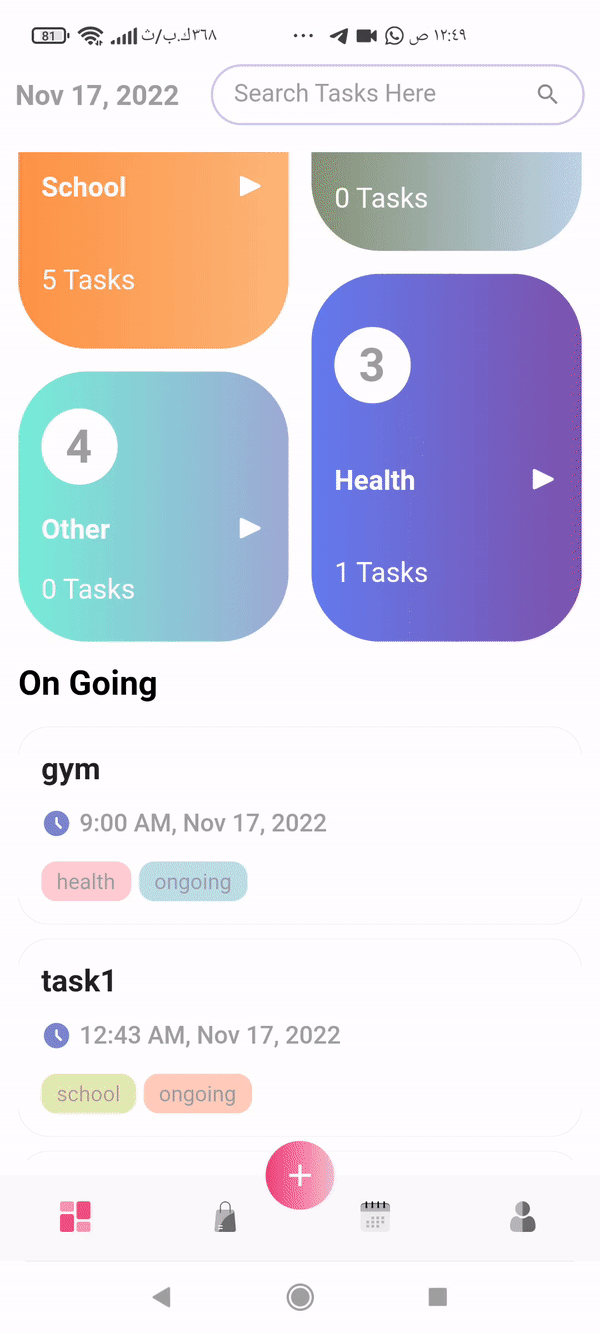Tap the magnifier search icon
Image resolution: width=600 pixels, height=1333 pixels.
(x=547, y=94)
